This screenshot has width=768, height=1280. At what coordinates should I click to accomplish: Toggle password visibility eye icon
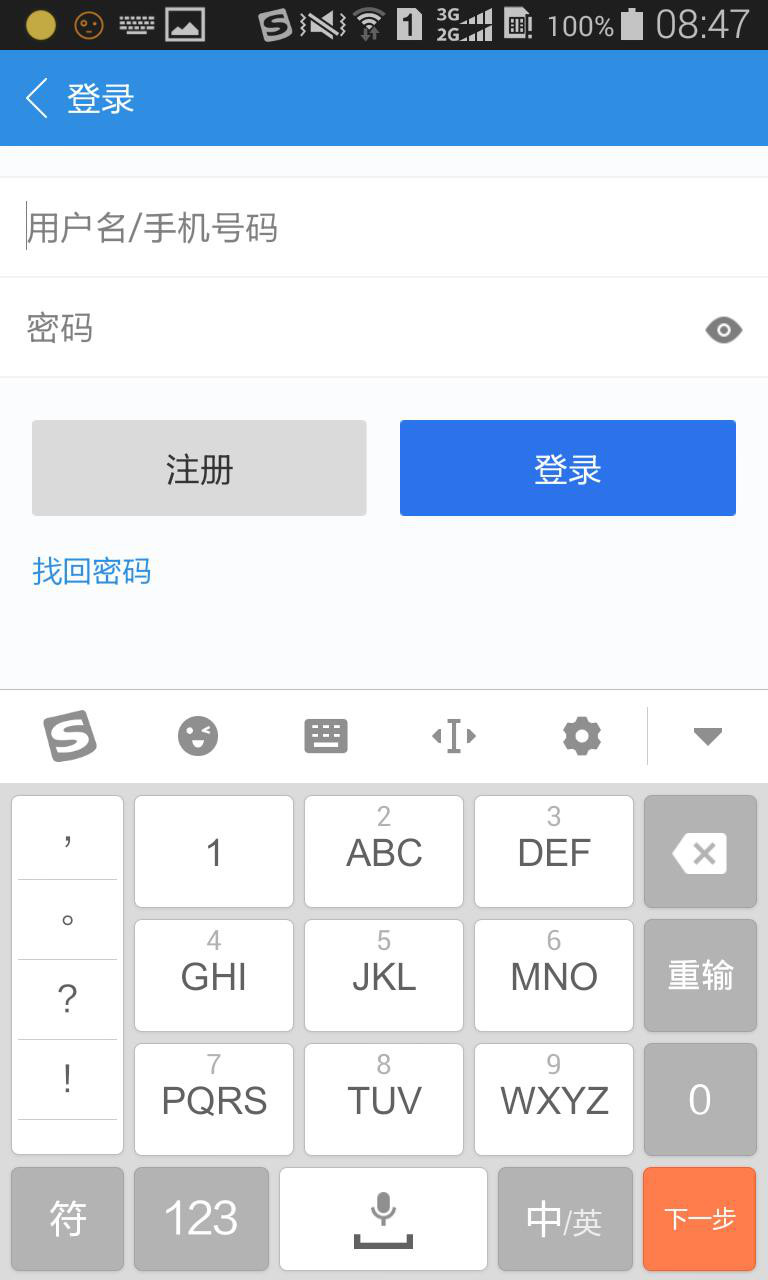point(723,330)
